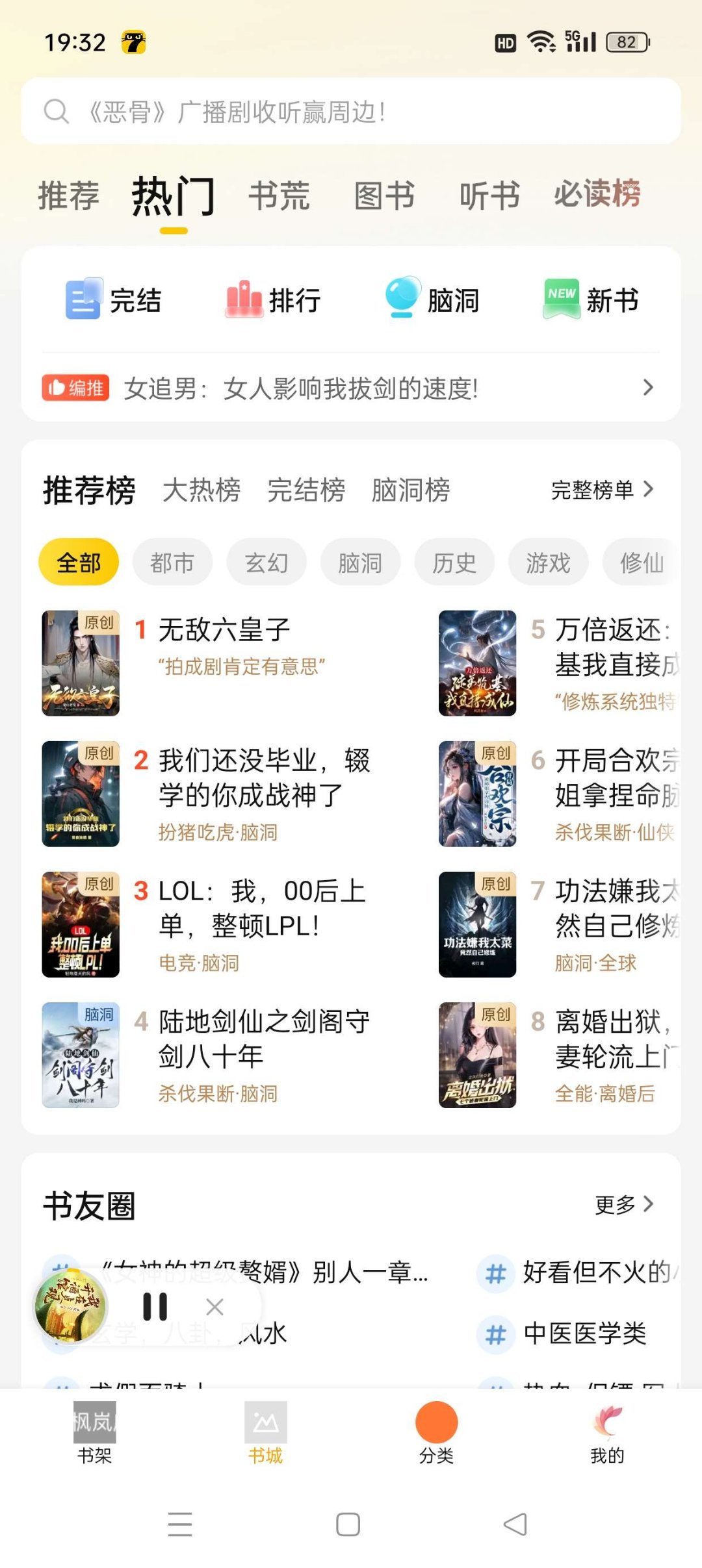The height and width of the screenshot is (1568, 702).
Task: Open the book 无敌六皇子
Action: pos(224,629)
